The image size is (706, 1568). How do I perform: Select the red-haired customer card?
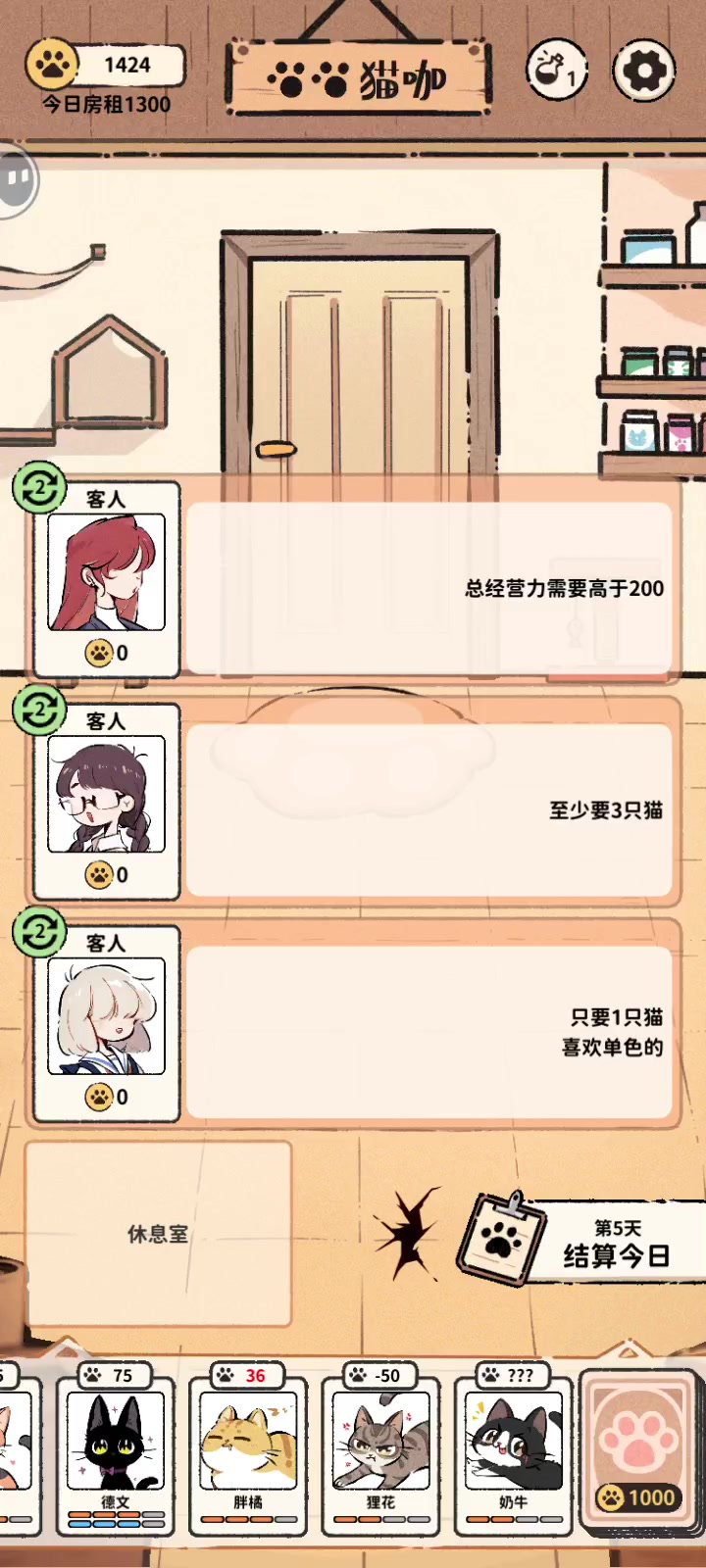pos(107,578)
